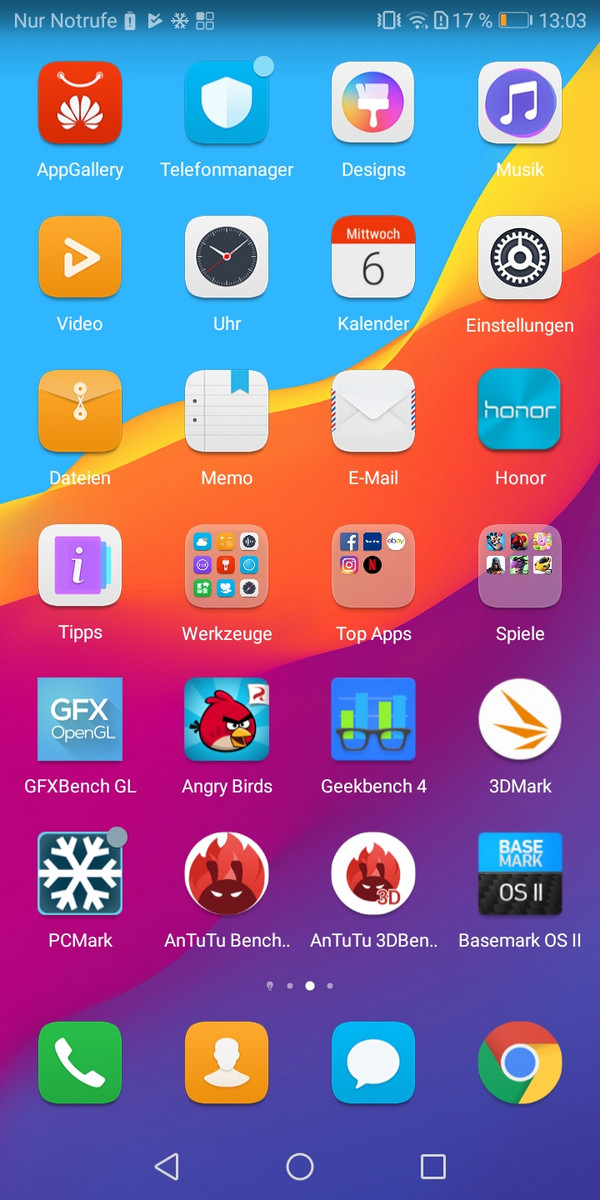Tap the system back button
The height and width of the screenshot is (1200, 600).
pyautogui.click(x=167, y=1166)
